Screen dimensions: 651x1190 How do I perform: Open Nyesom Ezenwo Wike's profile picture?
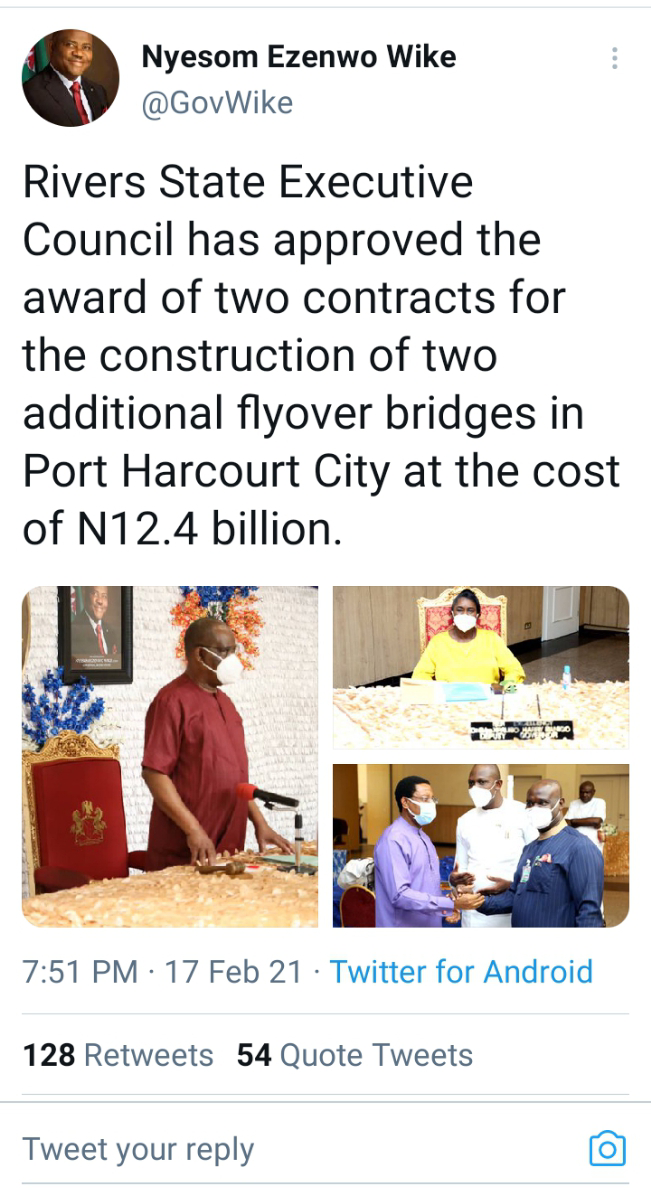[70, 78]
